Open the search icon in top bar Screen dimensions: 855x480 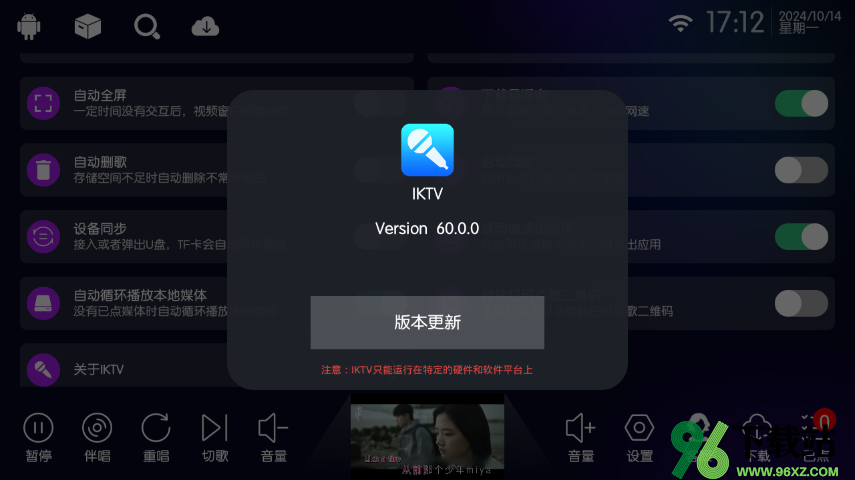click(x=147, y=26)
